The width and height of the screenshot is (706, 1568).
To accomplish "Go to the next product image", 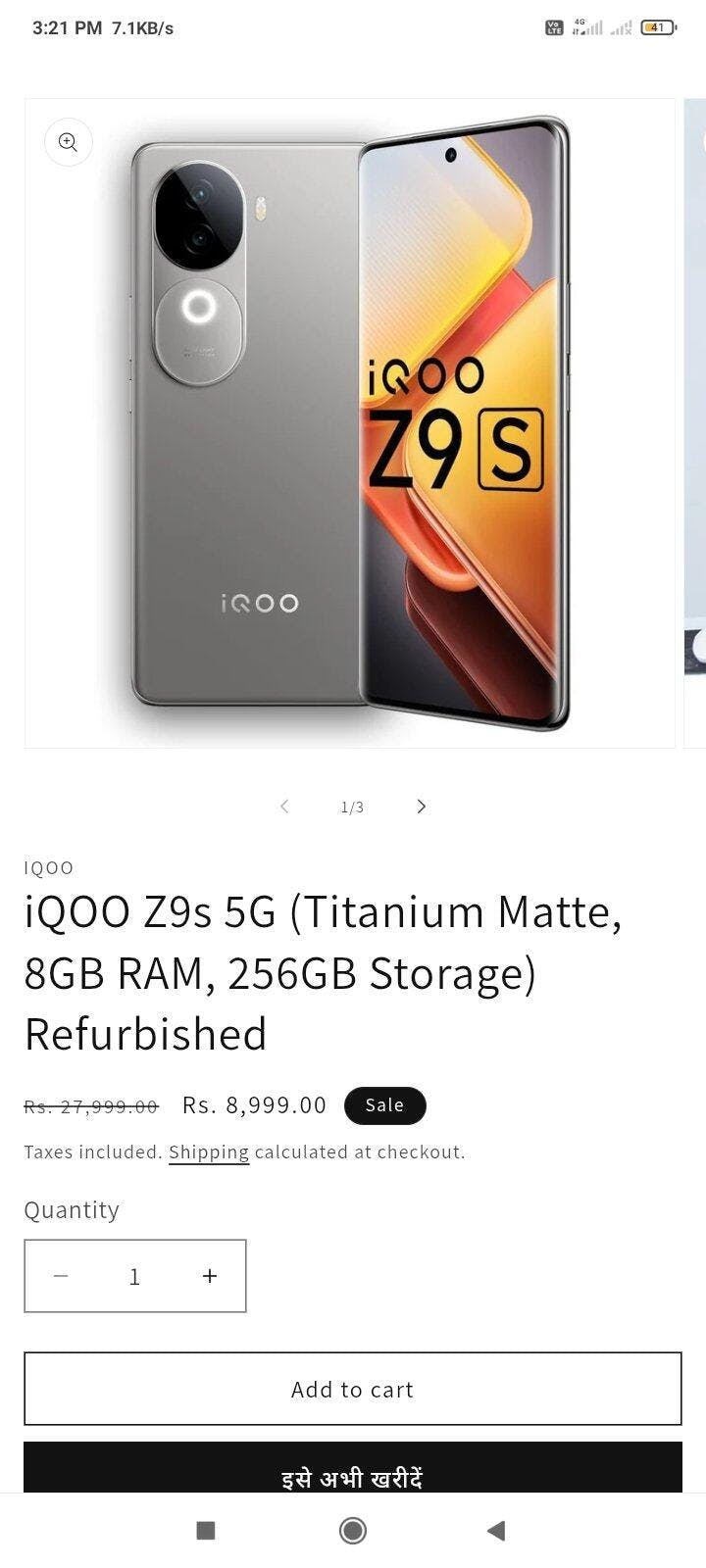I will point(422,807).
